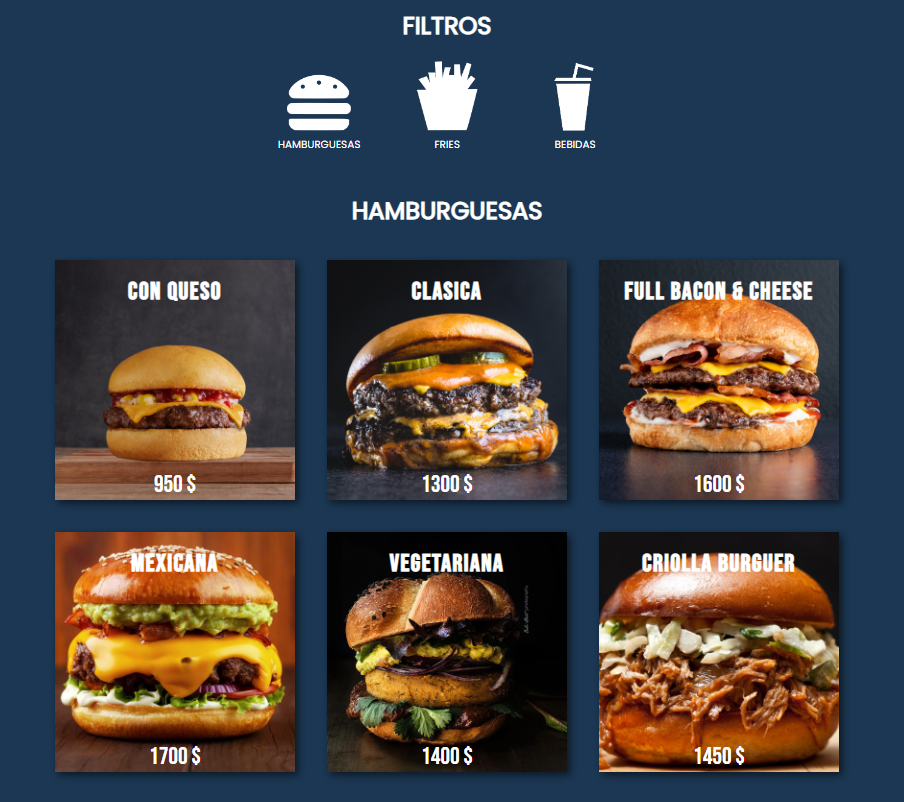Choose the Mexicana burger card
Screen dimensions: 904x802
(x=175, y=652)
